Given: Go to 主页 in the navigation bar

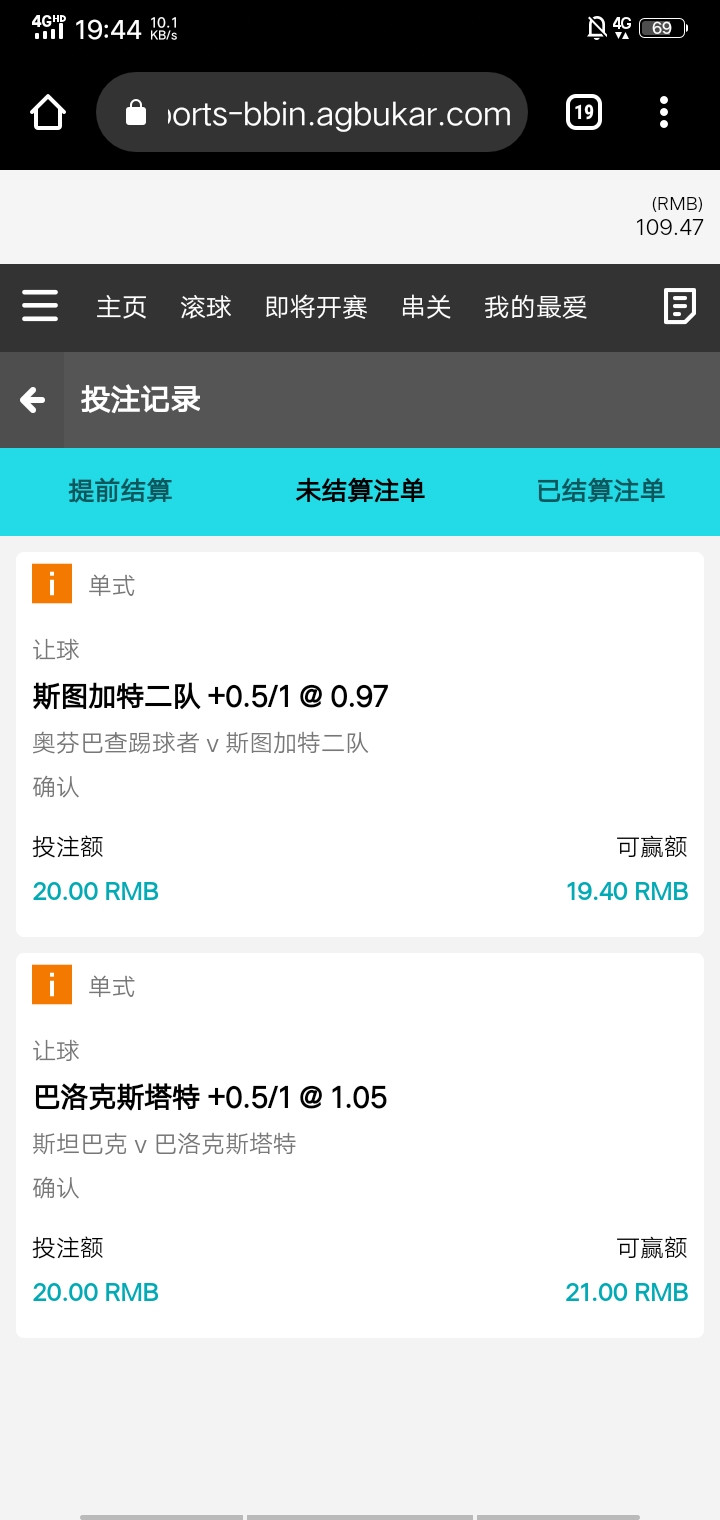Looking at the screenshot, I should point(121,308).
